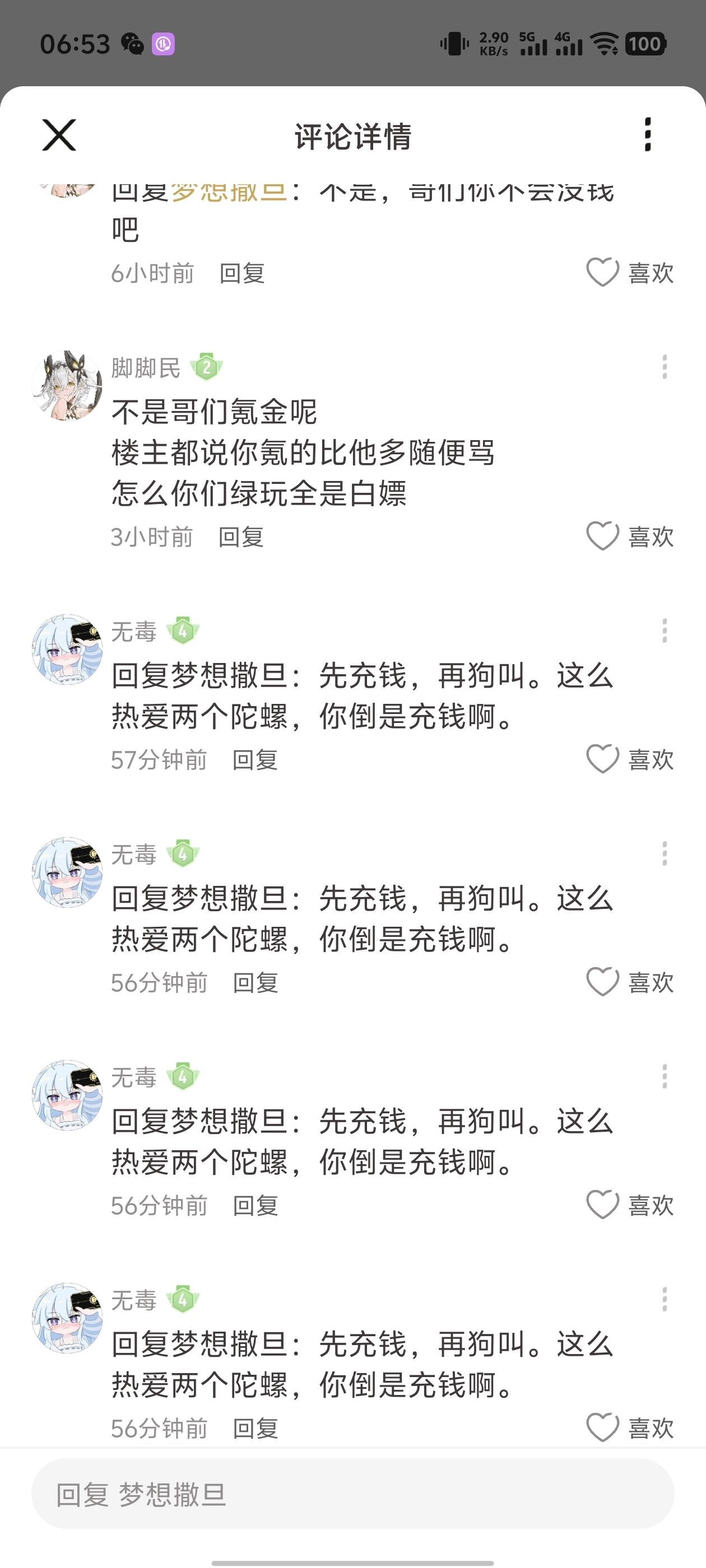Open more options on 脚脚民's comment
Viewport: 706px width, 1568px height.
tap(664, 367)
